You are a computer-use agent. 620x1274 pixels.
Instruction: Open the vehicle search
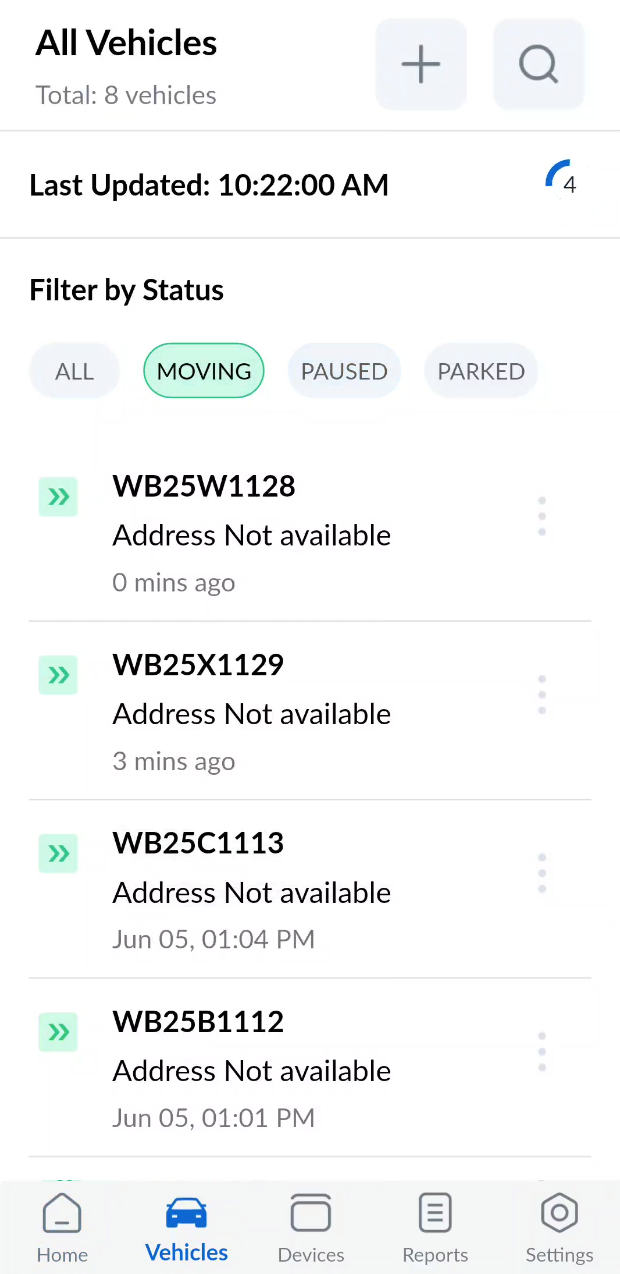pos(538,64)
